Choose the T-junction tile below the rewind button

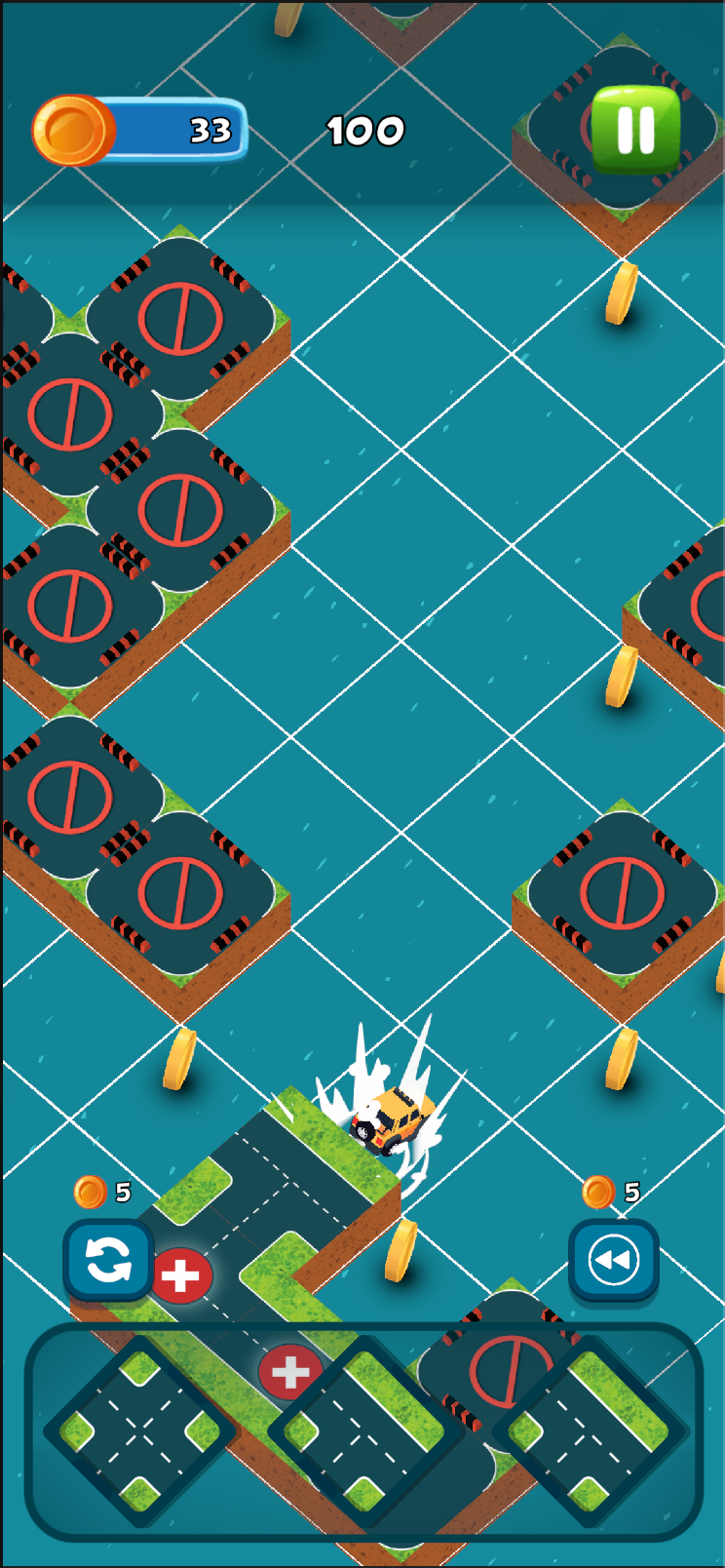(589, 1430)
